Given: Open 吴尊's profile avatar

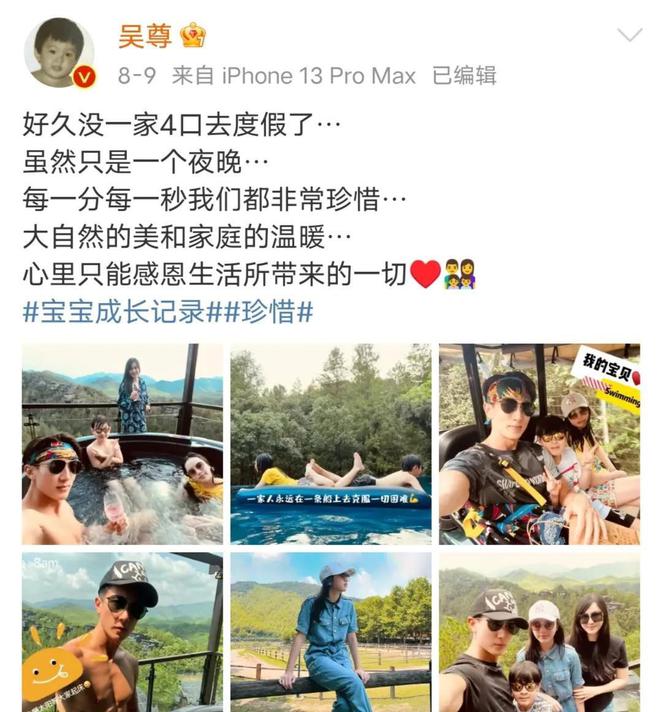Looking at the screenshot, I should 58,52.
